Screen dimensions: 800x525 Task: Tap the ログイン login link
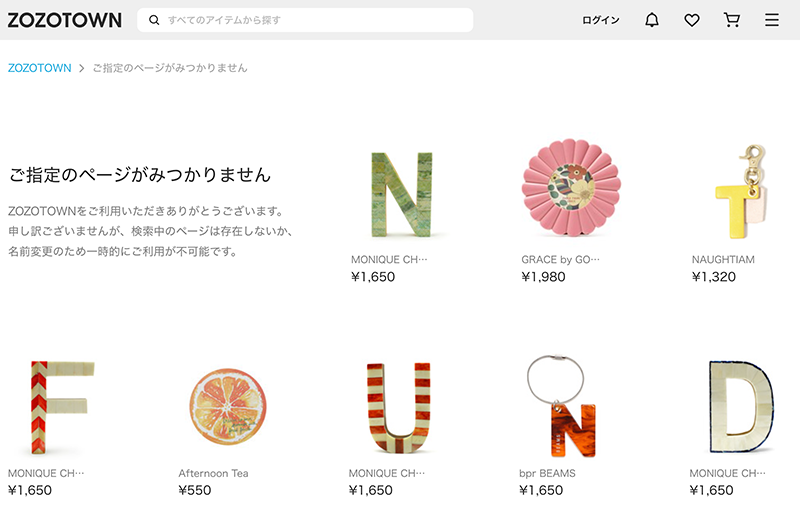tap(600, 20)
